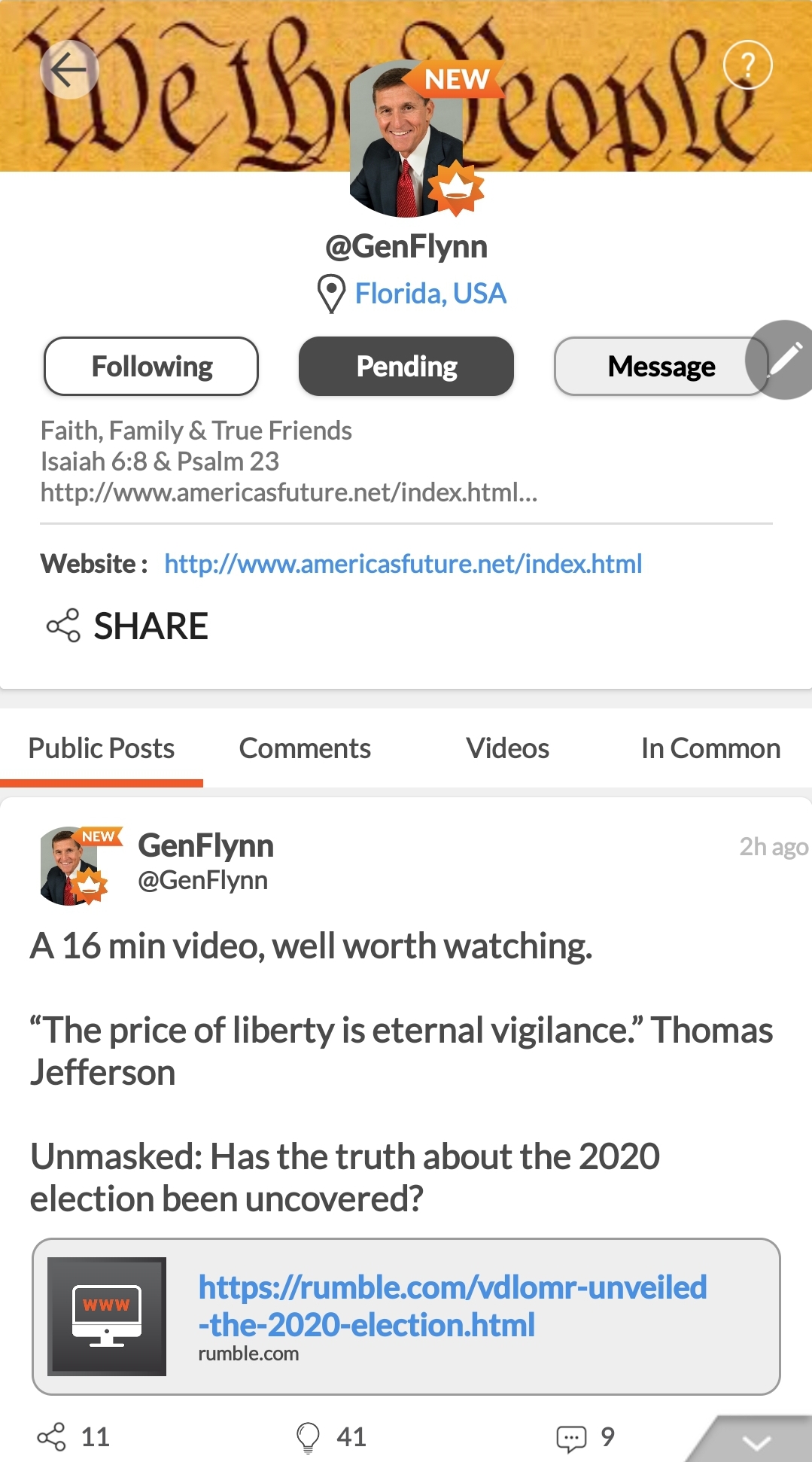The height and width of the screenshot is (1462, 812).
Task: Open comments on GenFlynn's post
Action: coord(585,1437)
